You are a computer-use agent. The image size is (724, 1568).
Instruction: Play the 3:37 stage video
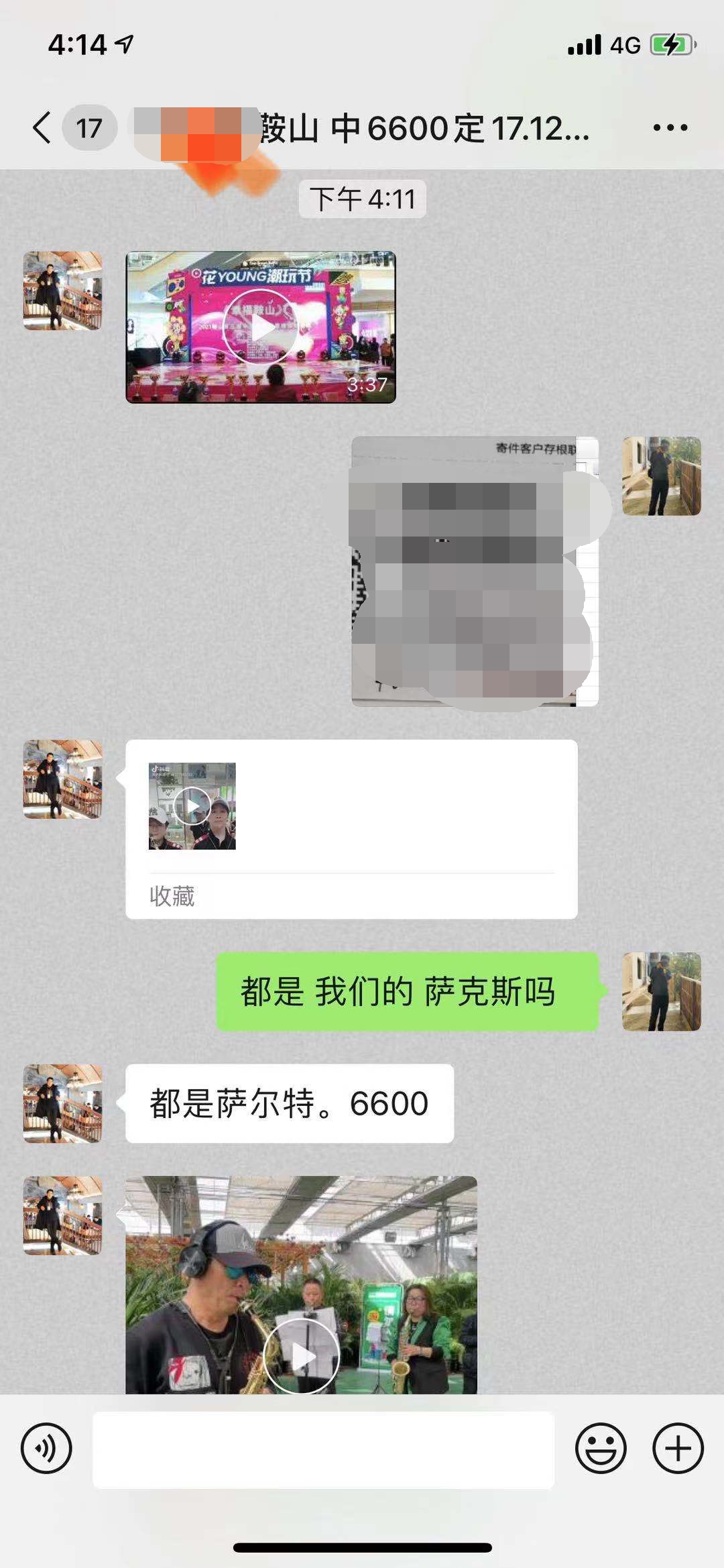pyautogui.click(x=260, y=327)
